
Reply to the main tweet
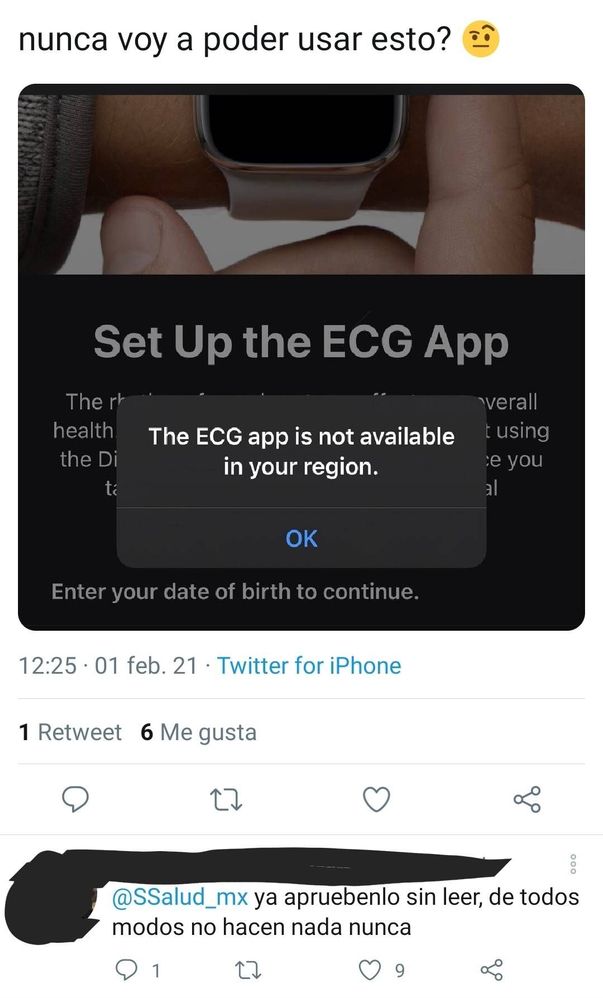(78, 799)
